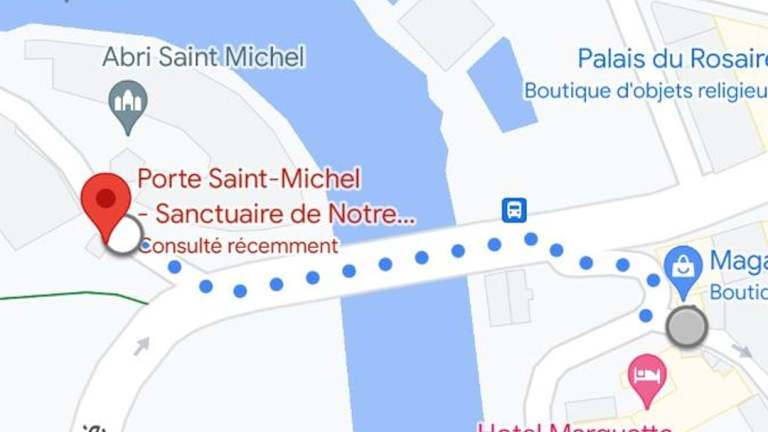This screenshot has width=768, height=432.
Task: Open the Abri Saint Michel place marker
Action: [128, 103]
